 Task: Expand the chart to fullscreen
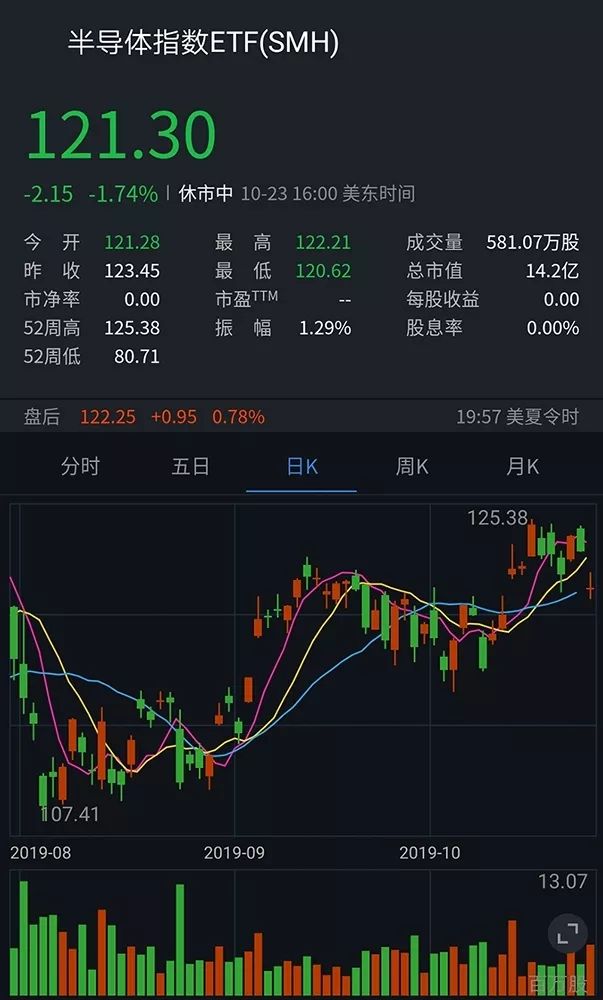(x=567, y=934)
